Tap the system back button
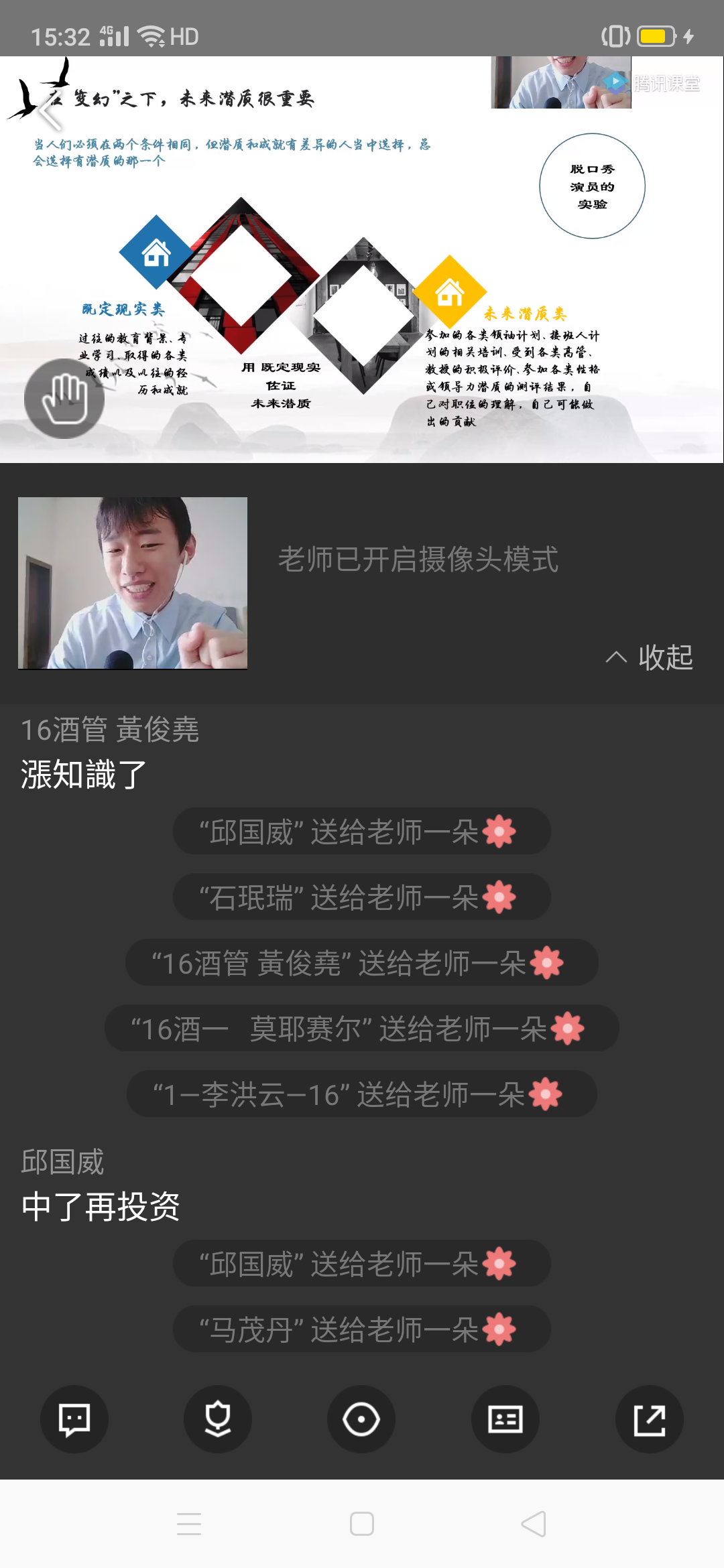The height and width of the screenshot is (1568, 724). [x=534, y=1524]
